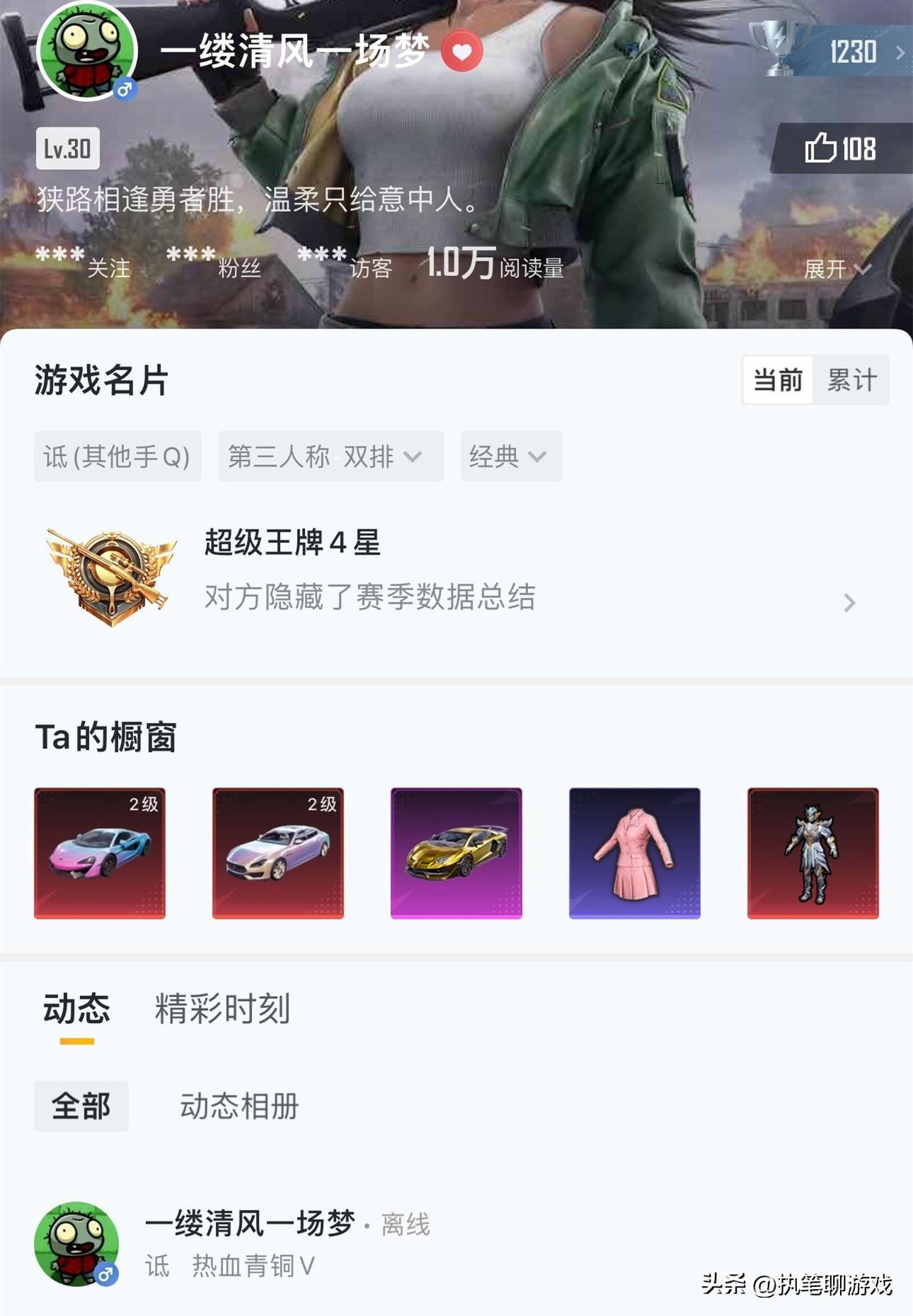This screenshot has width=913, height=1316.
Task: Switch to the 精彩时刻 tab
Action: coord(222,1009)
